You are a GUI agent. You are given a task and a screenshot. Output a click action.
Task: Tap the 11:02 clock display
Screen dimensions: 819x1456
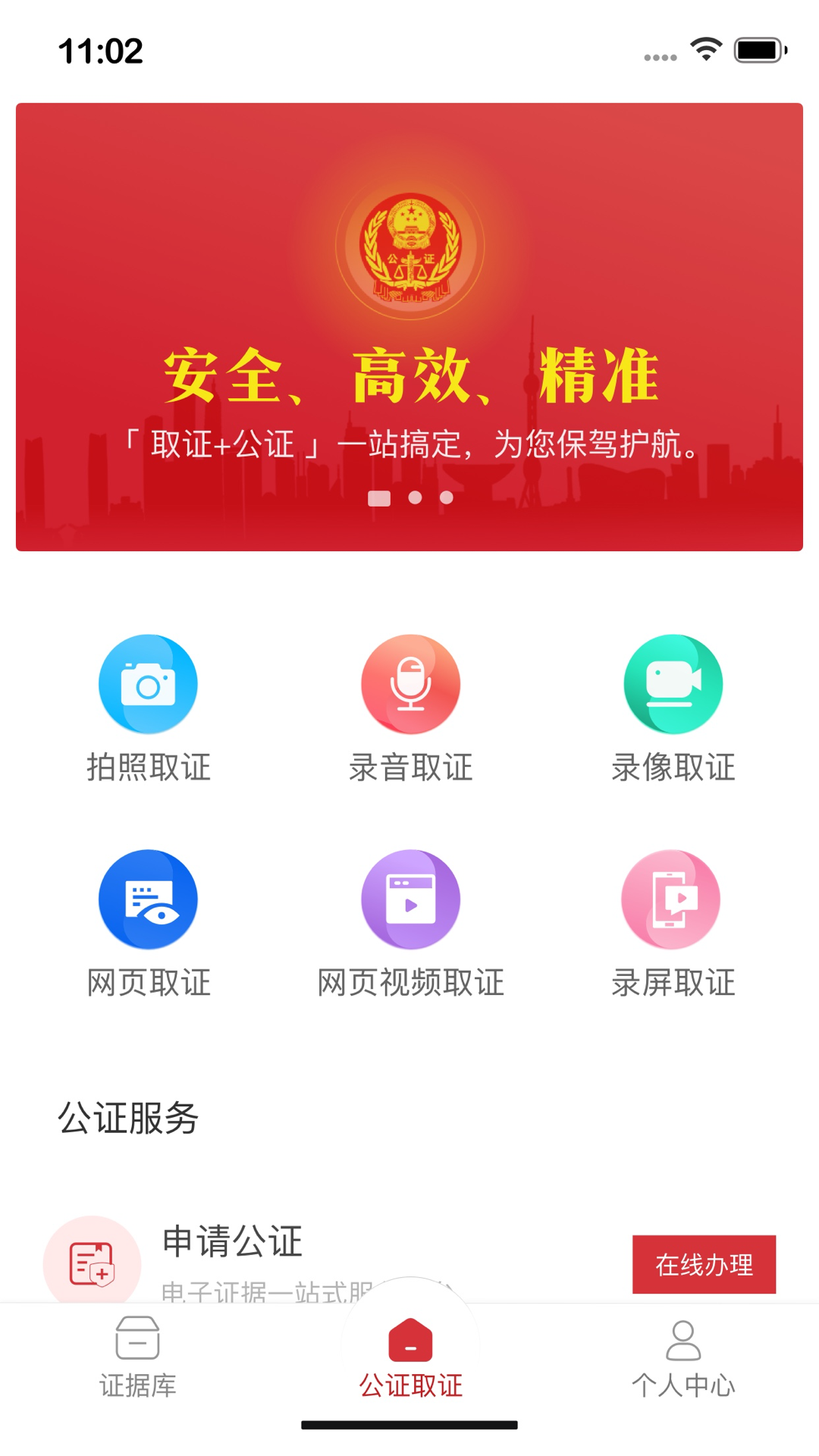click(101, 52)
